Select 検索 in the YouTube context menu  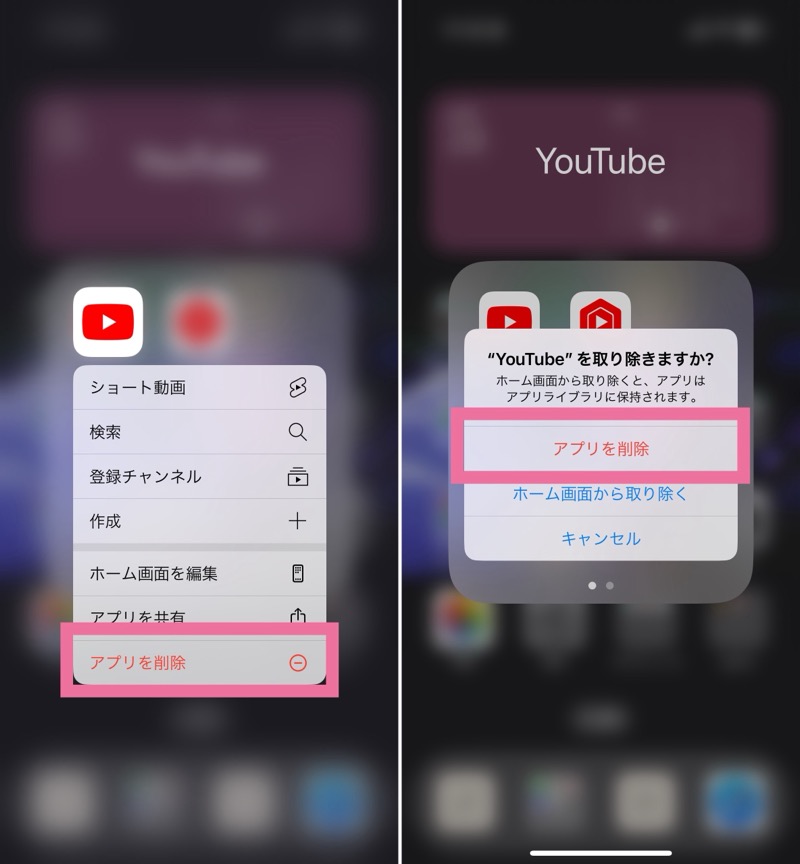click(198, 432)
